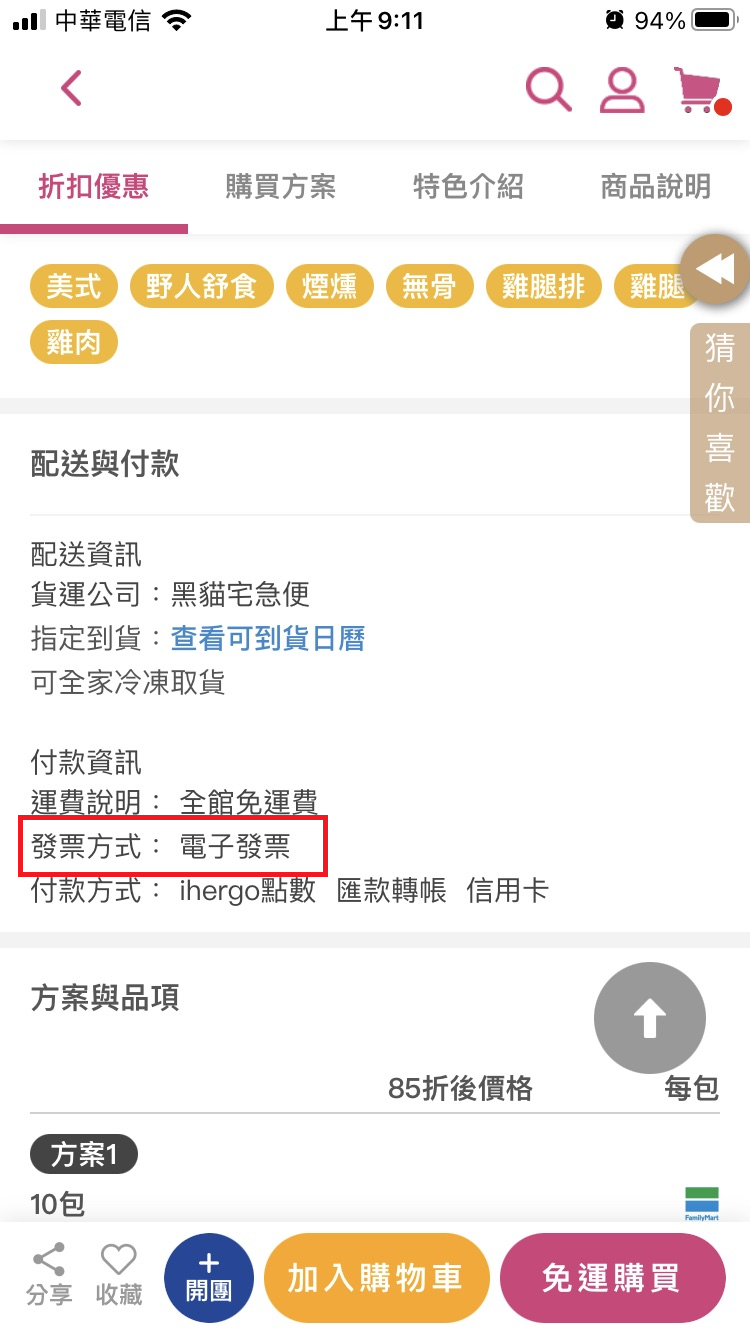Open the shopping cart icon
Viewport: 750px width, 1334px height.
tap(699, 90)
